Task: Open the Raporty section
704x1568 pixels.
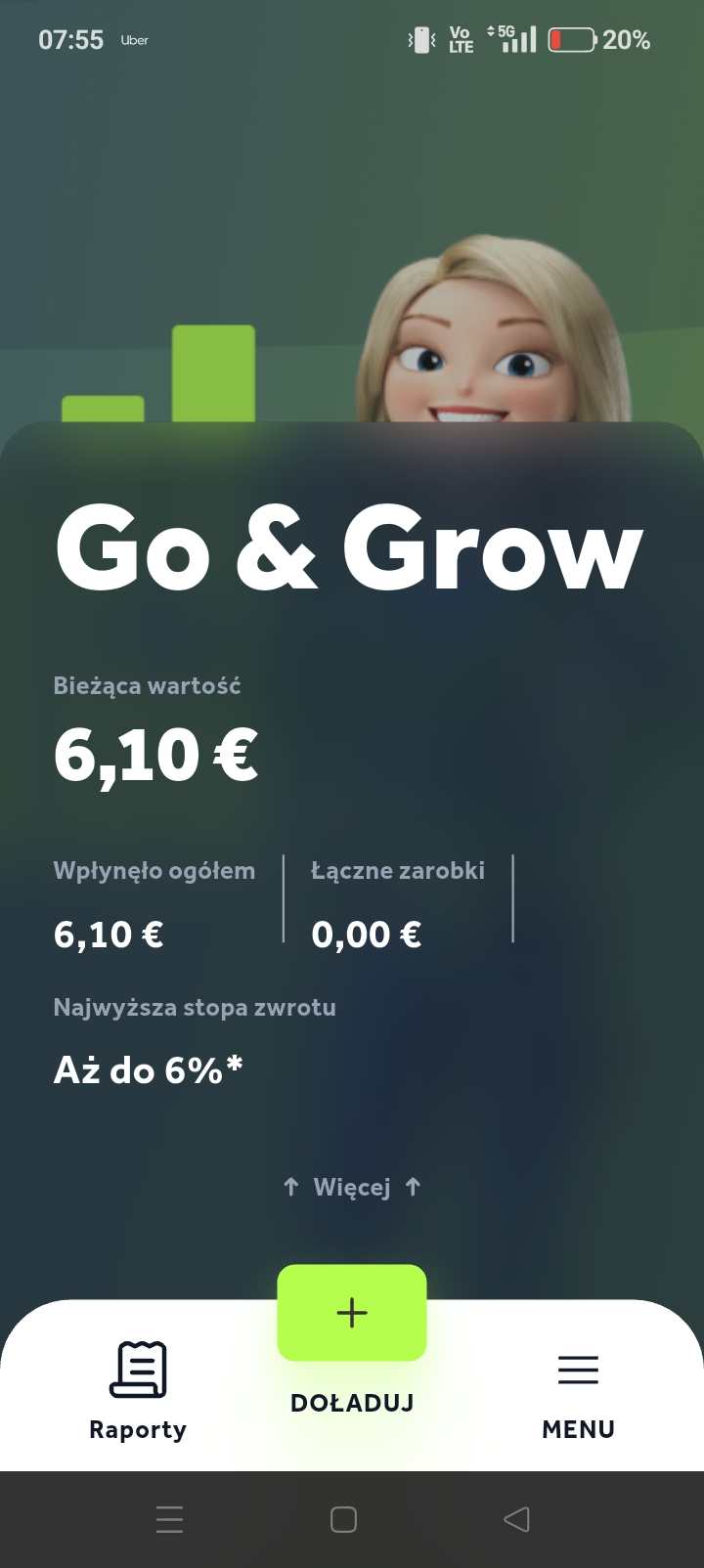Action: [138, 1390]
